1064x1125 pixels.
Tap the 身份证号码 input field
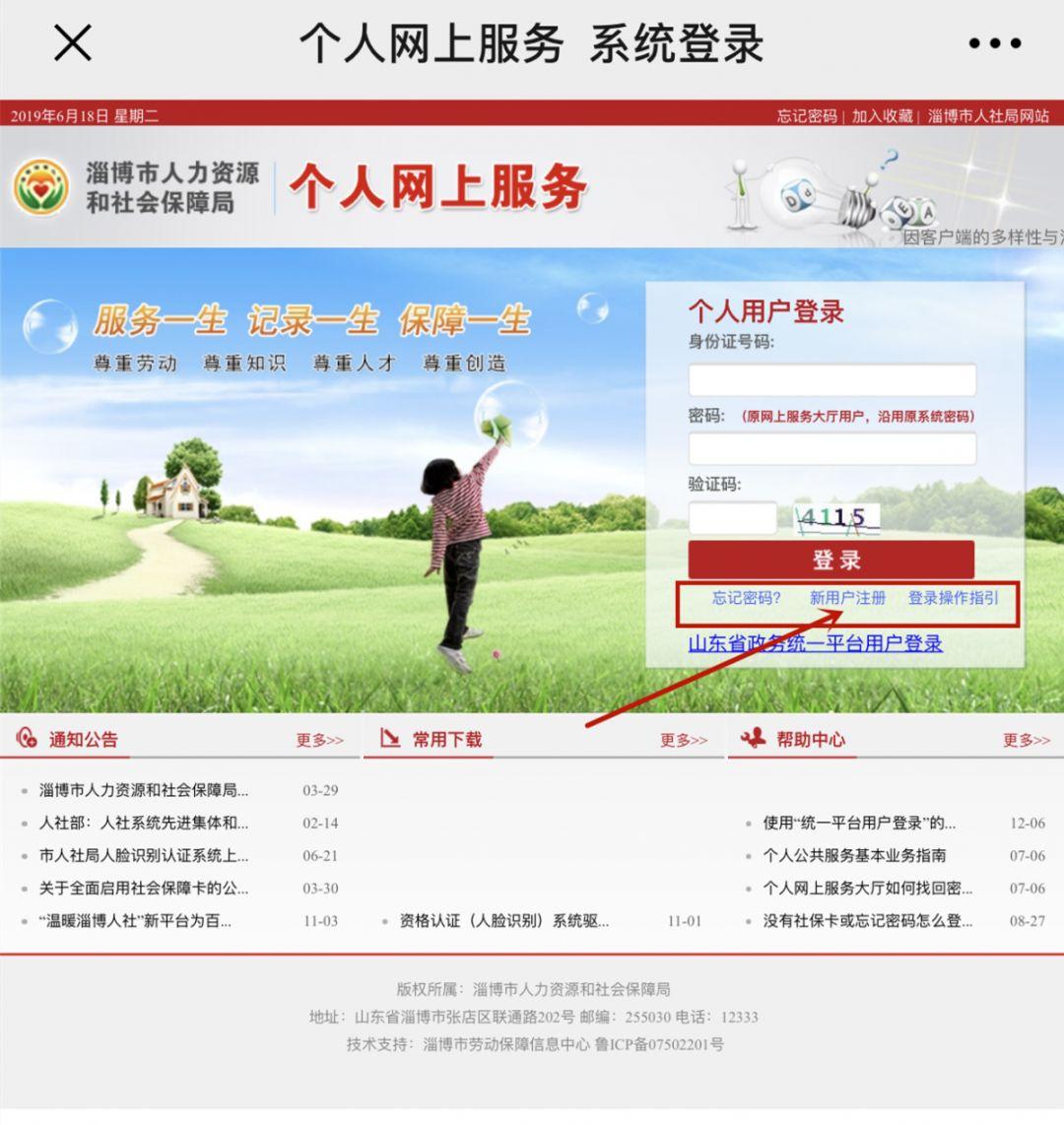click(831, 380)
